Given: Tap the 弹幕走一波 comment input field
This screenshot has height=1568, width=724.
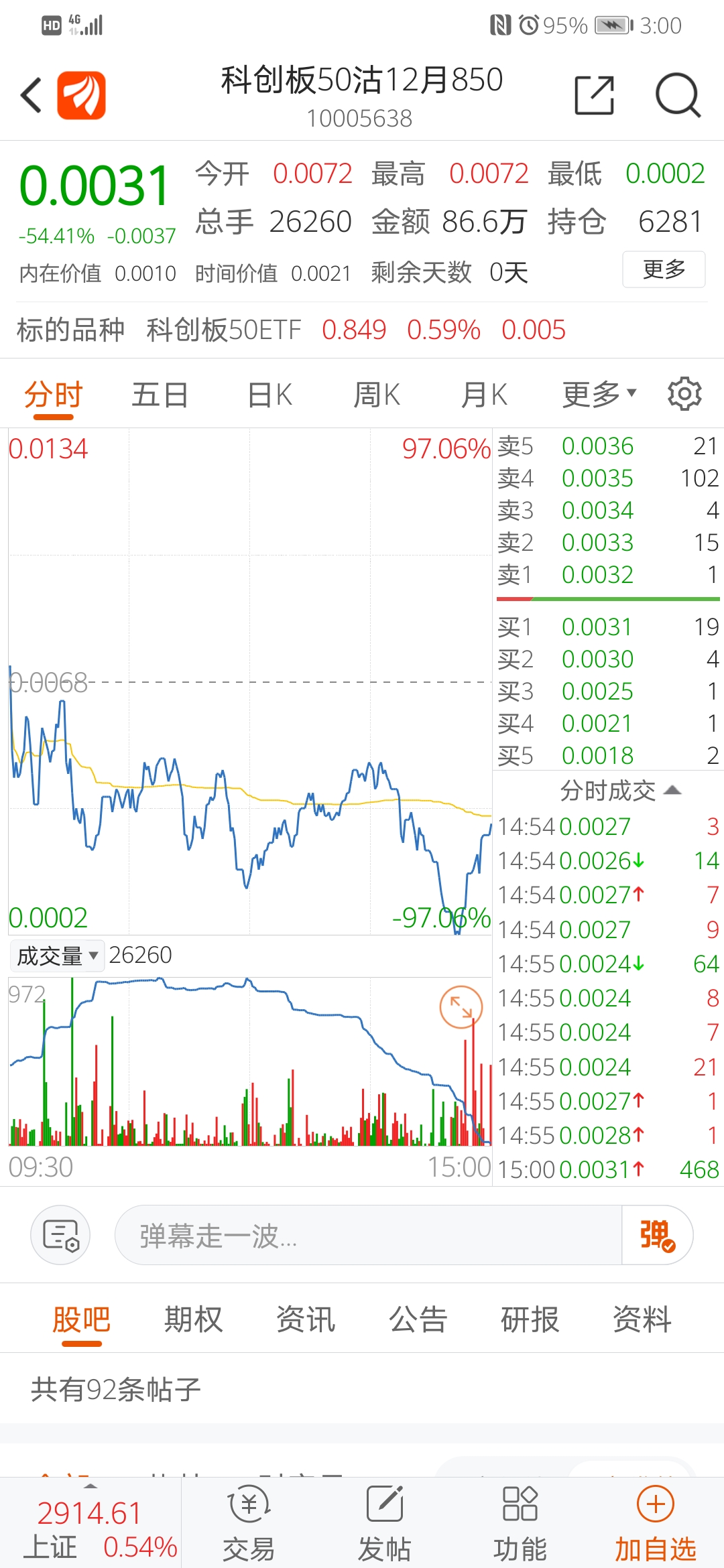Looking at the screenshot, I should [x=369, y=1235].
